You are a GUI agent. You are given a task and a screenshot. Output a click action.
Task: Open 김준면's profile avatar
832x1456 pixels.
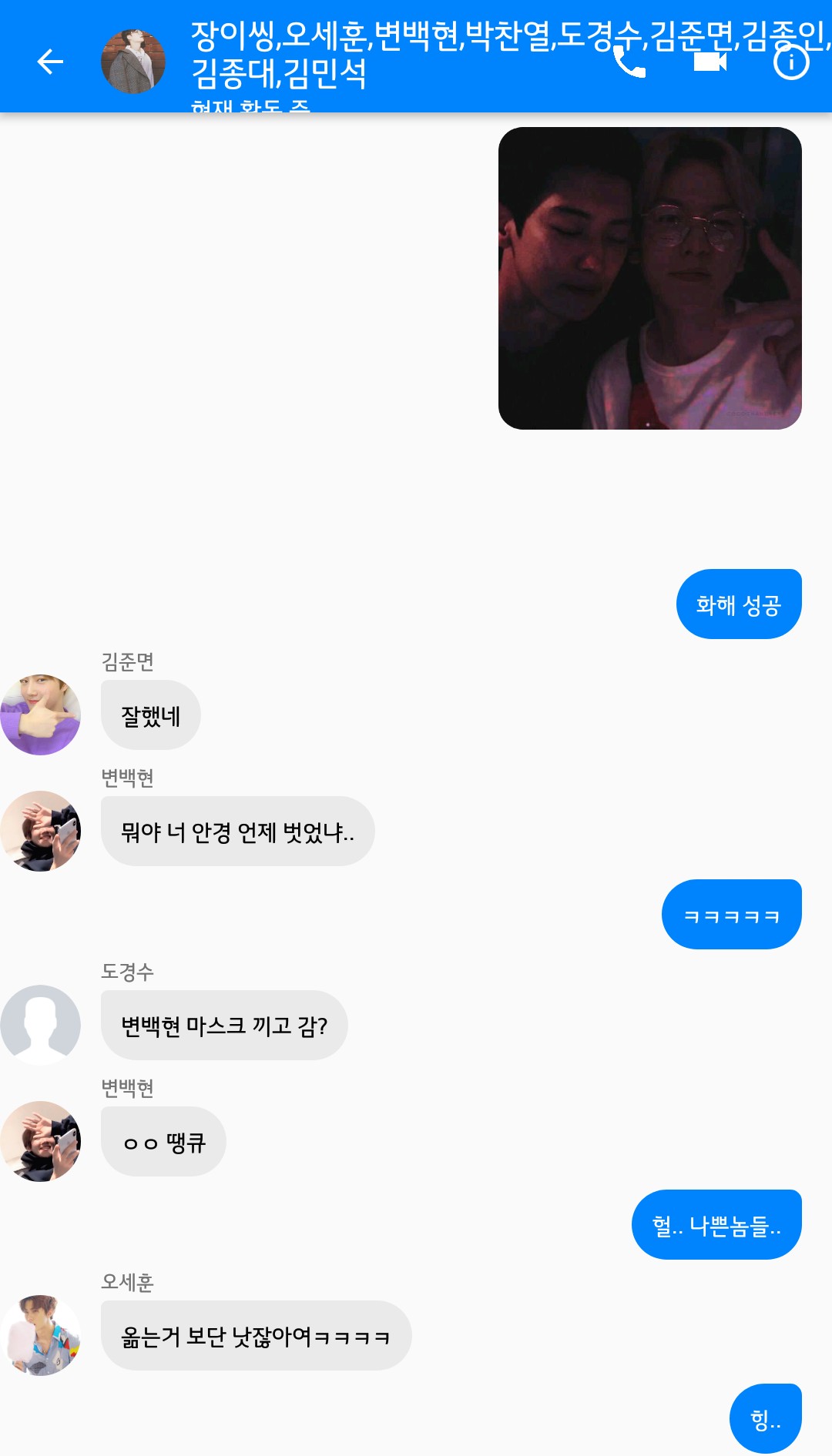tap(41, 715)
